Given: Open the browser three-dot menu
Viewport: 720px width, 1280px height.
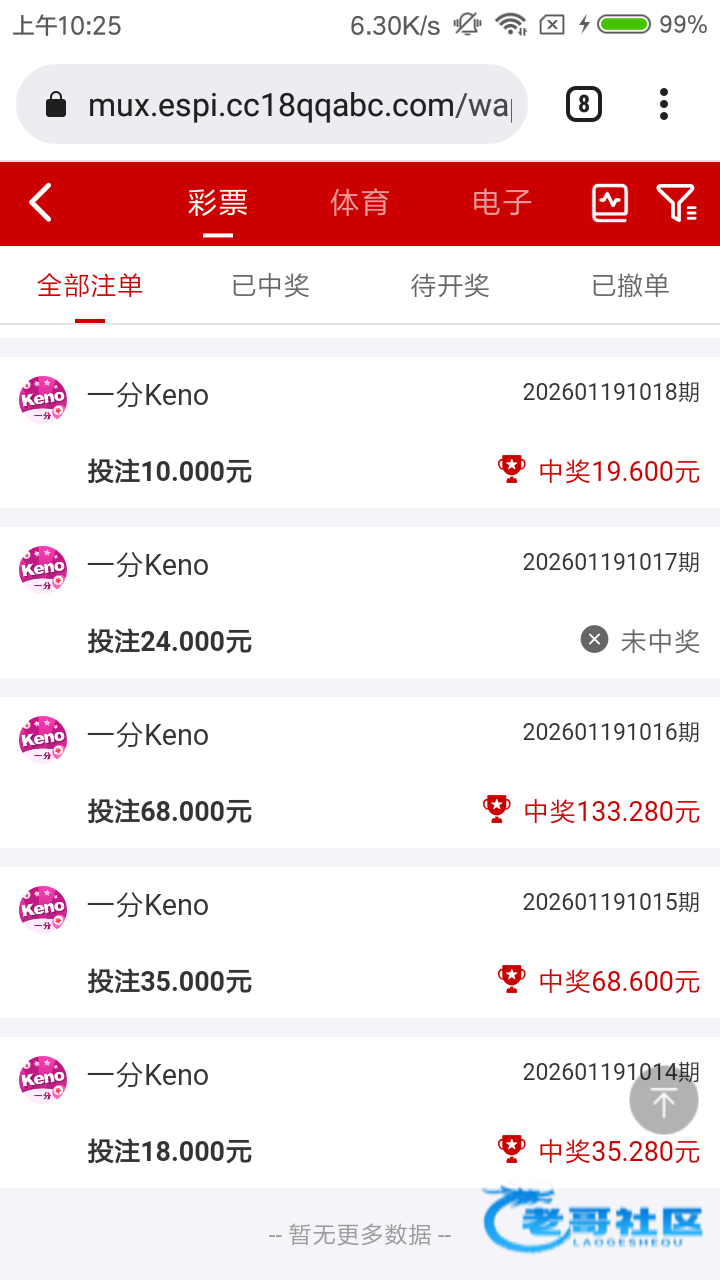Looking at the screenshot, I should click(x=664, y=104).
